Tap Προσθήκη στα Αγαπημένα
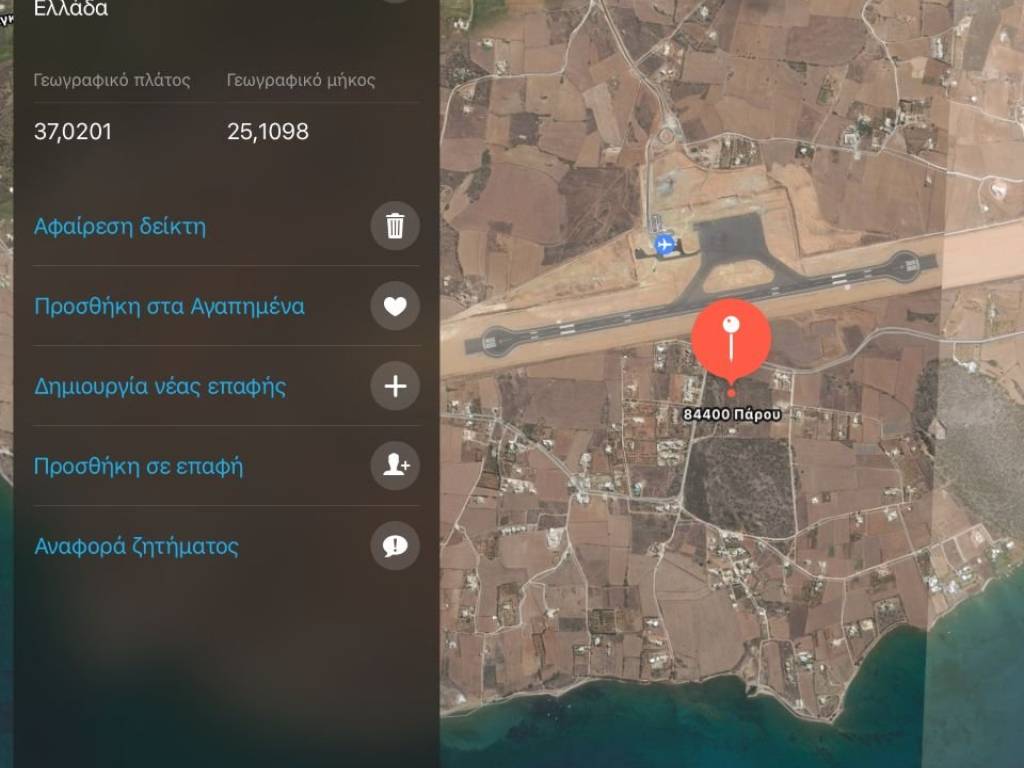1024x768 pixels. point(169,306)
